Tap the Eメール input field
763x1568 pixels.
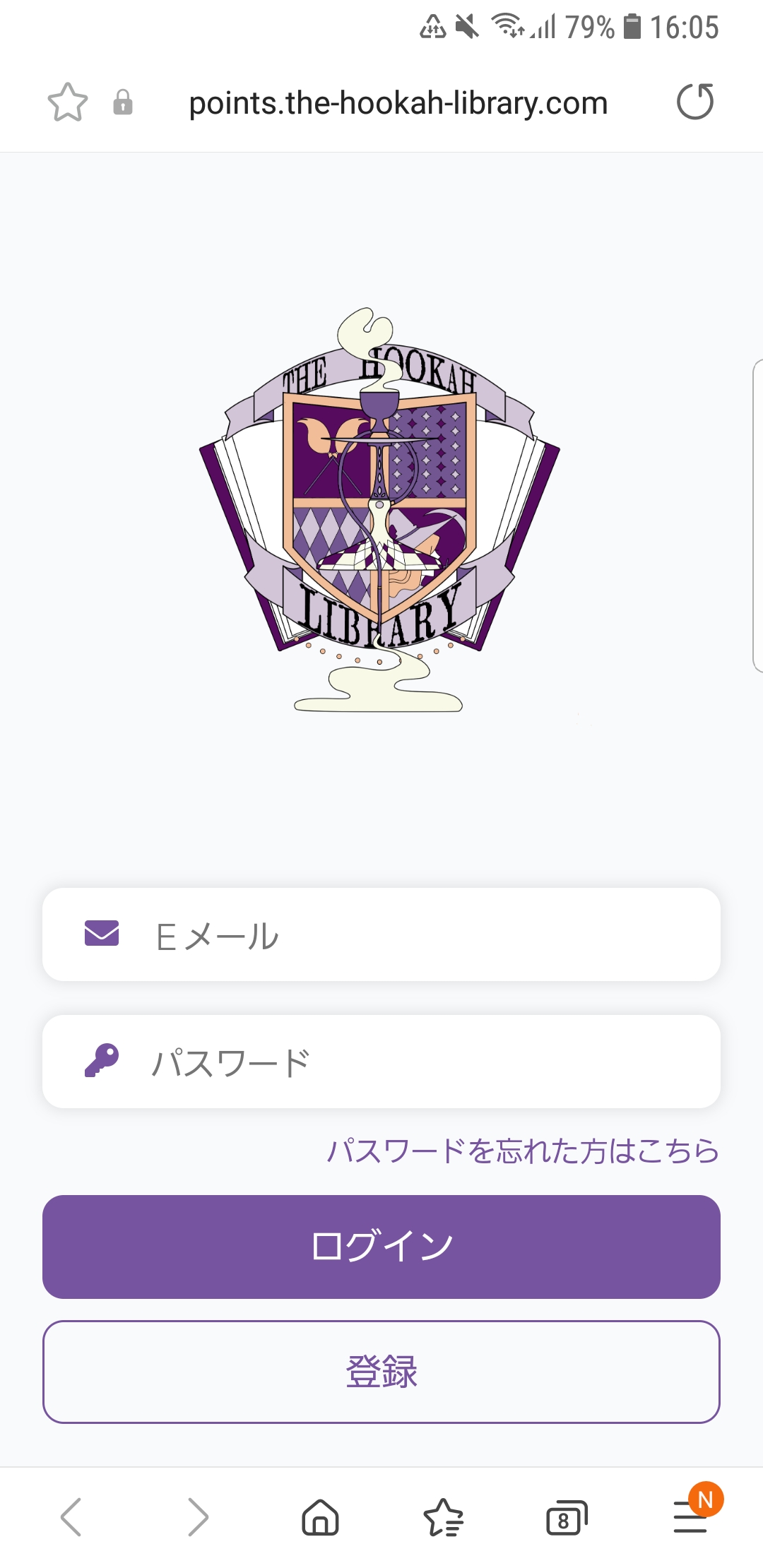click(x=381, y=934)
